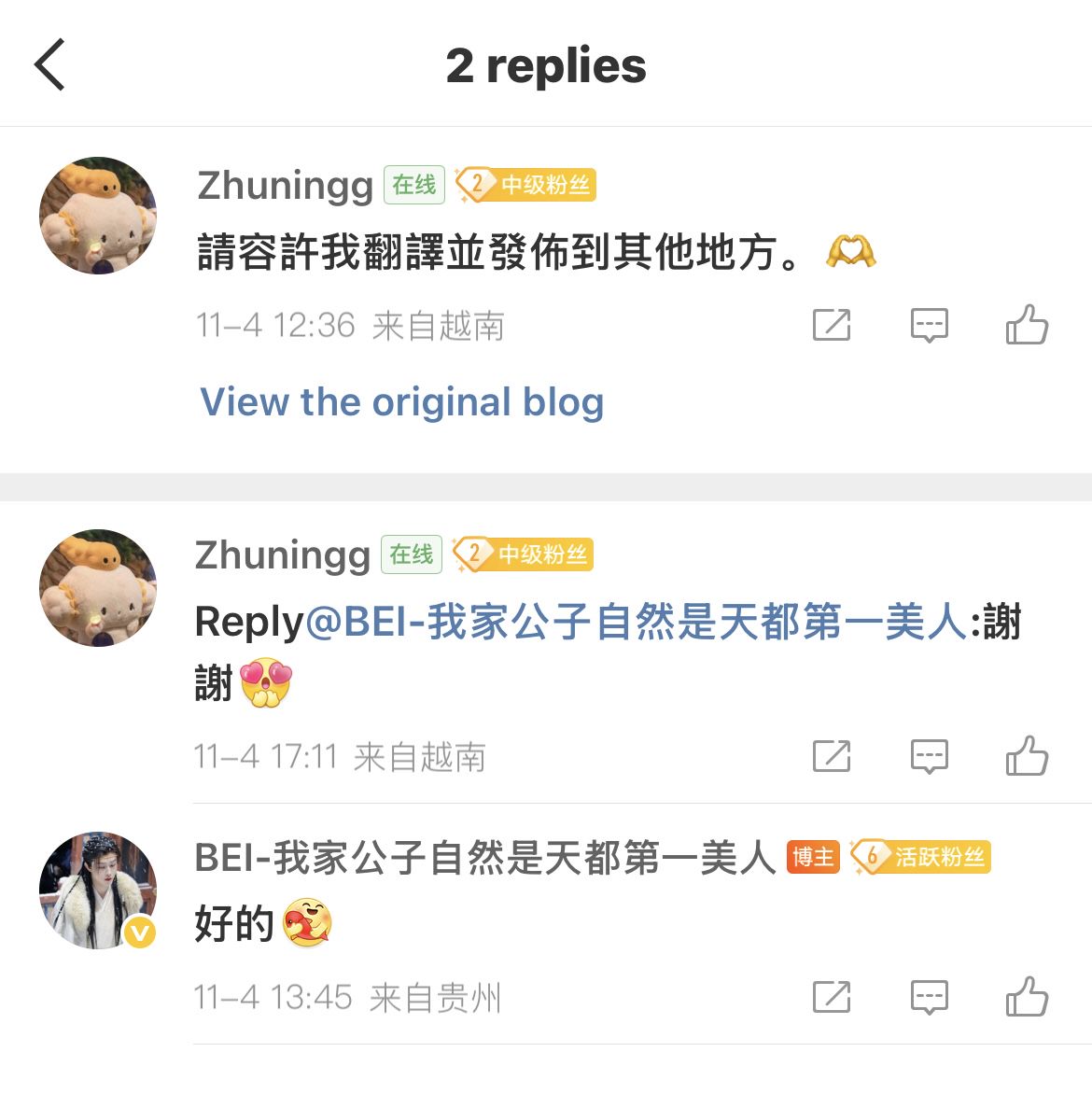
Task: Open View the original blog link
Action: [402, 402]
